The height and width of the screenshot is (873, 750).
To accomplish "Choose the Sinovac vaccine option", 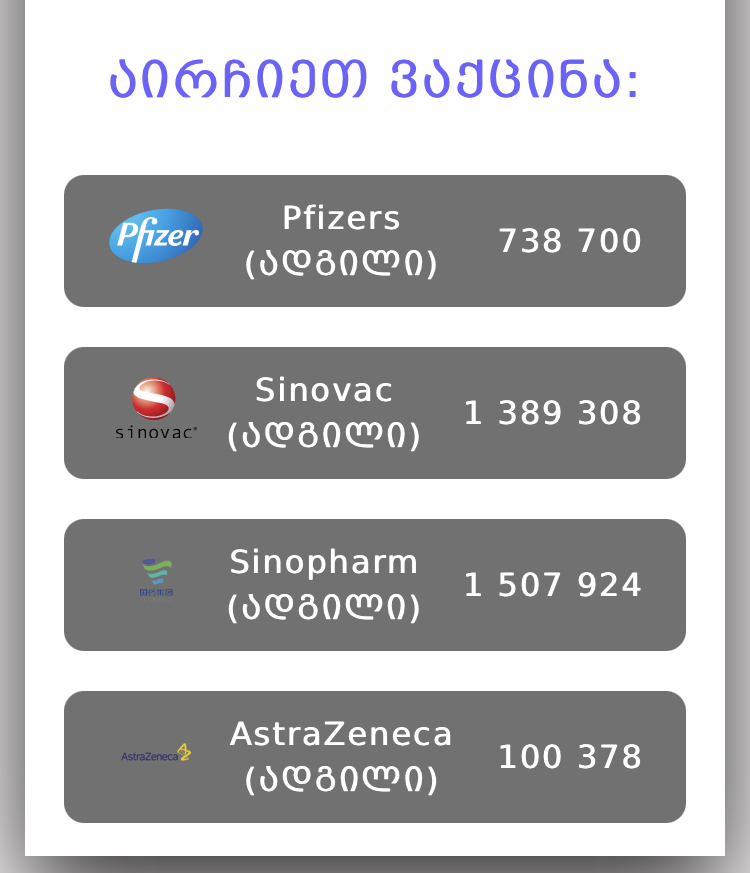I will coord(375,413).
